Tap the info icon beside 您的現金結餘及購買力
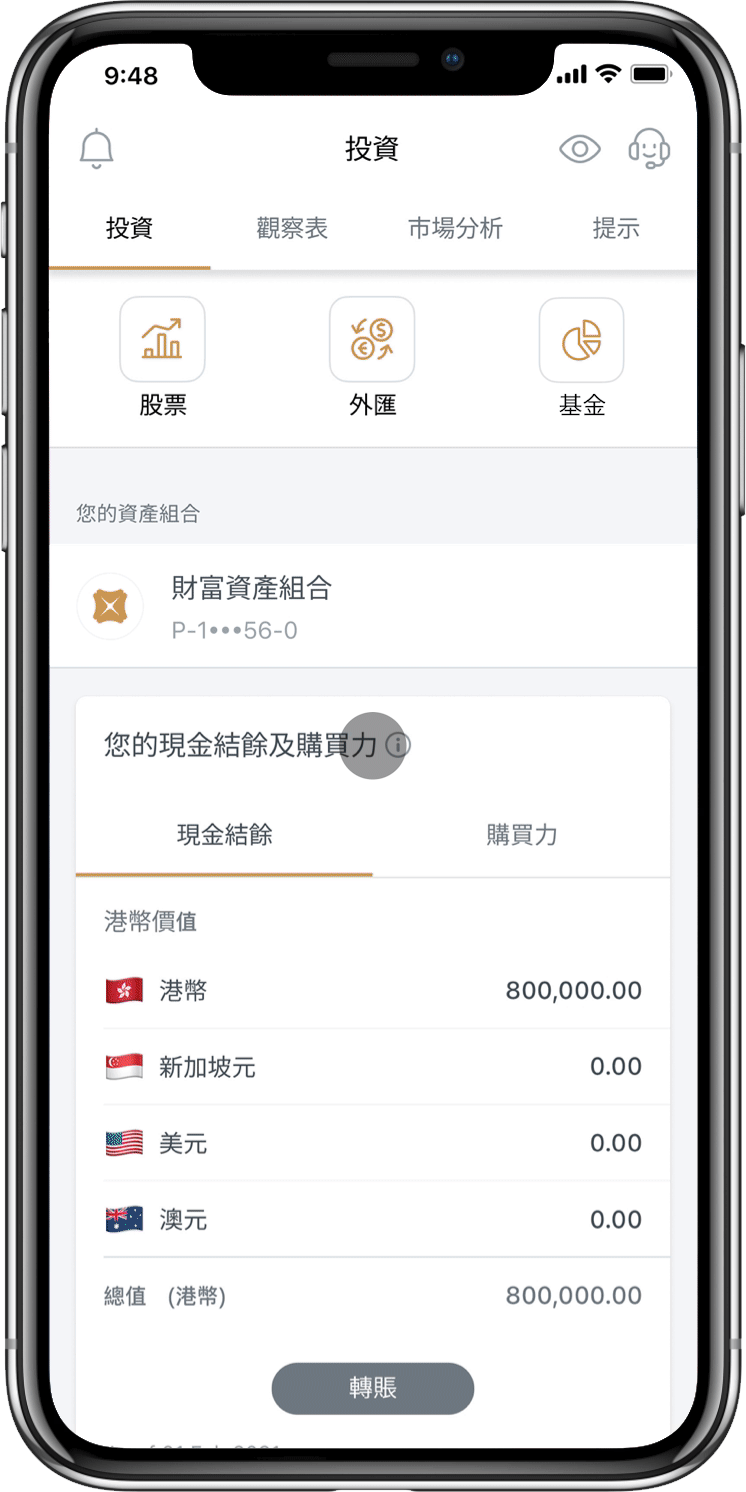Screen dimensions: 746x1492 pyautogui.click(x=398, y=745)
